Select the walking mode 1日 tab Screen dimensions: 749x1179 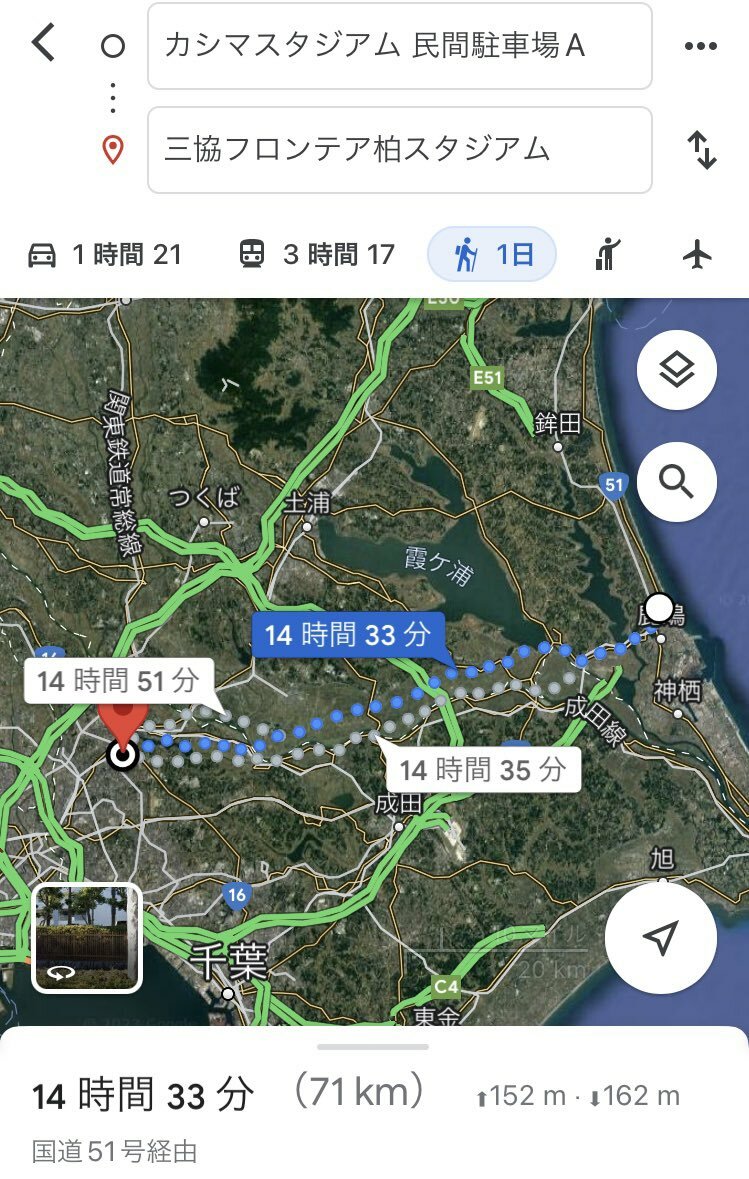click(x=491, y=255)
